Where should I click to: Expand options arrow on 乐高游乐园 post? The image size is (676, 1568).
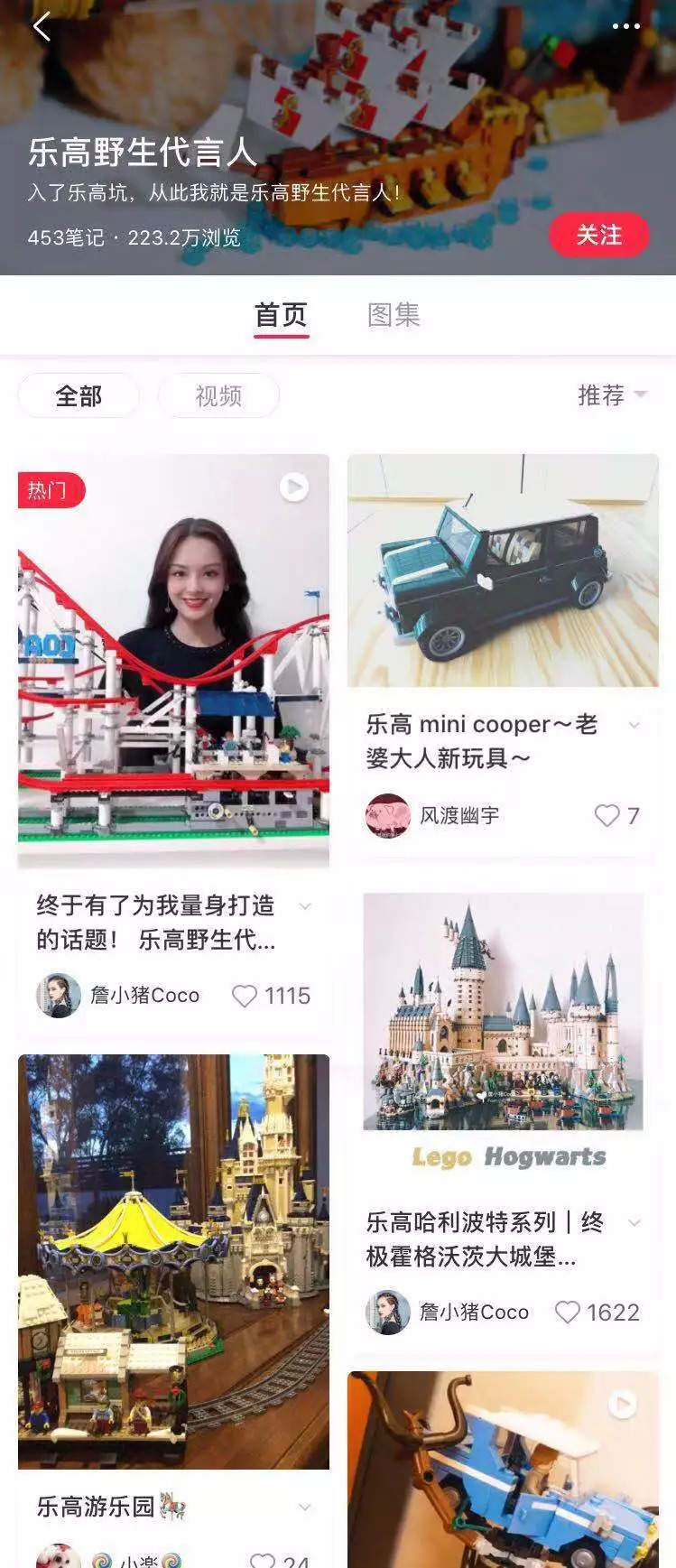click(x=305, y=1508)
